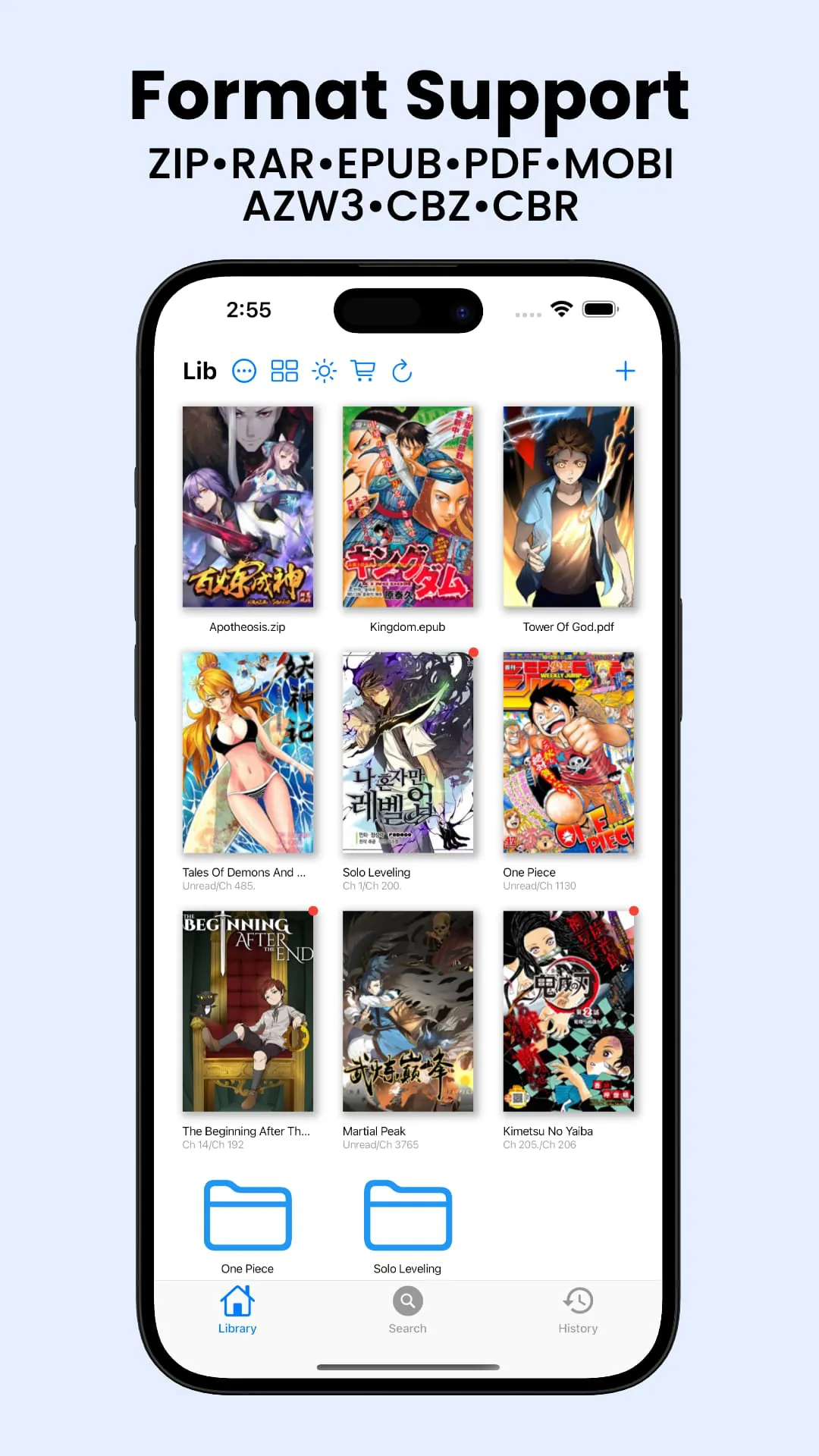Open Apotheosis.zip
Screen dimensions: 819x1456
[x=248, y=508]
